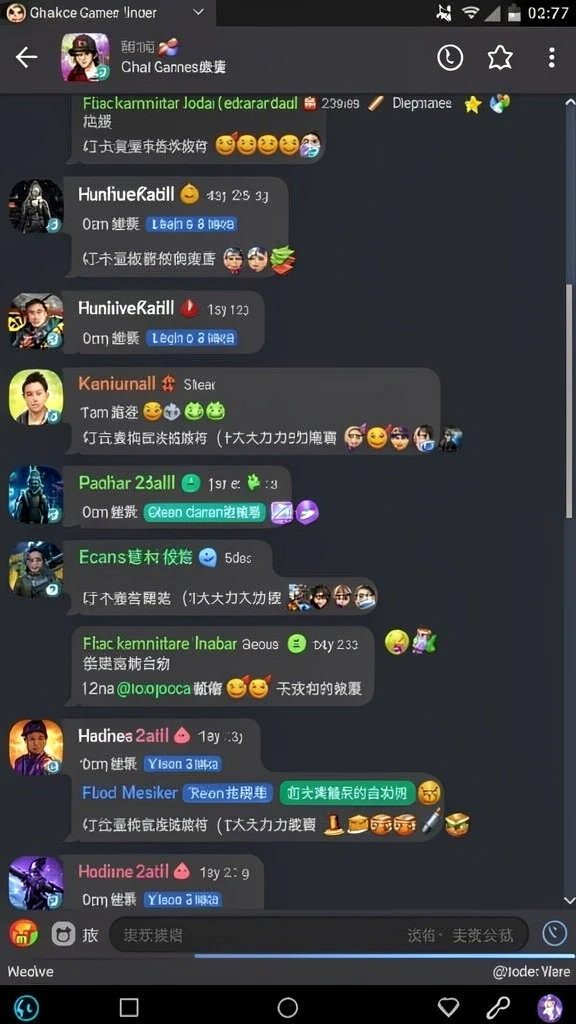Tap the system home button

point(287,1008)
